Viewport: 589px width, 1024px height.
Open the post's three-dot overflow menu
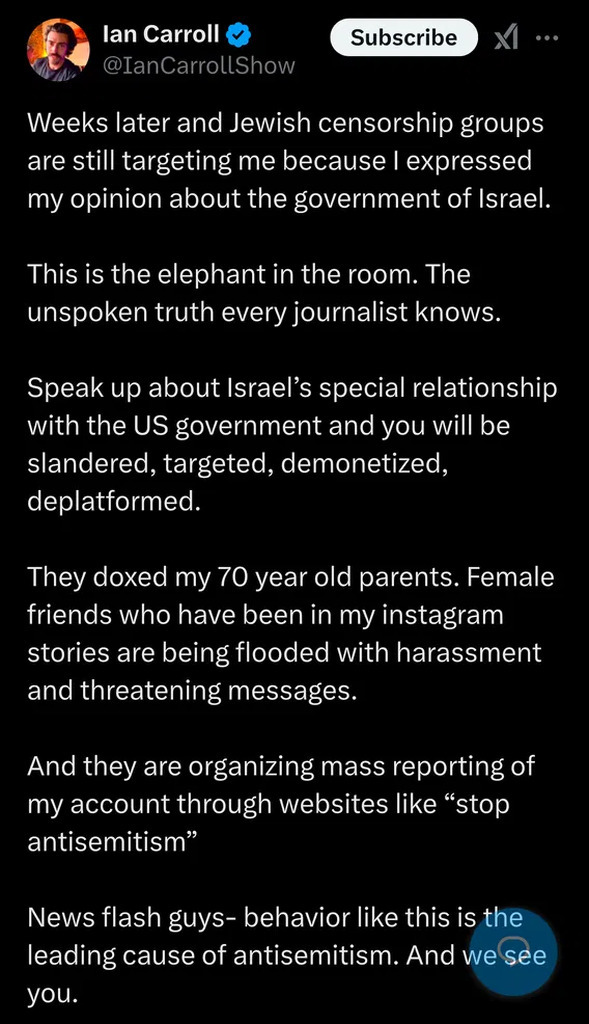(x=547, y=38)
